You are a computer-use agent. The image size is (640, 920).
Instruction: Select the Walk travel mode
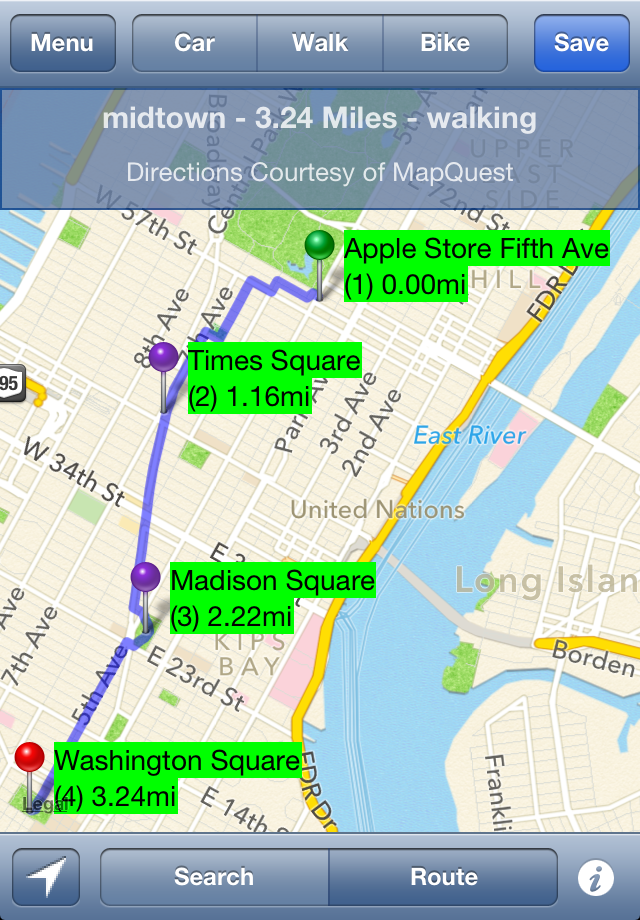pos(320,43)
